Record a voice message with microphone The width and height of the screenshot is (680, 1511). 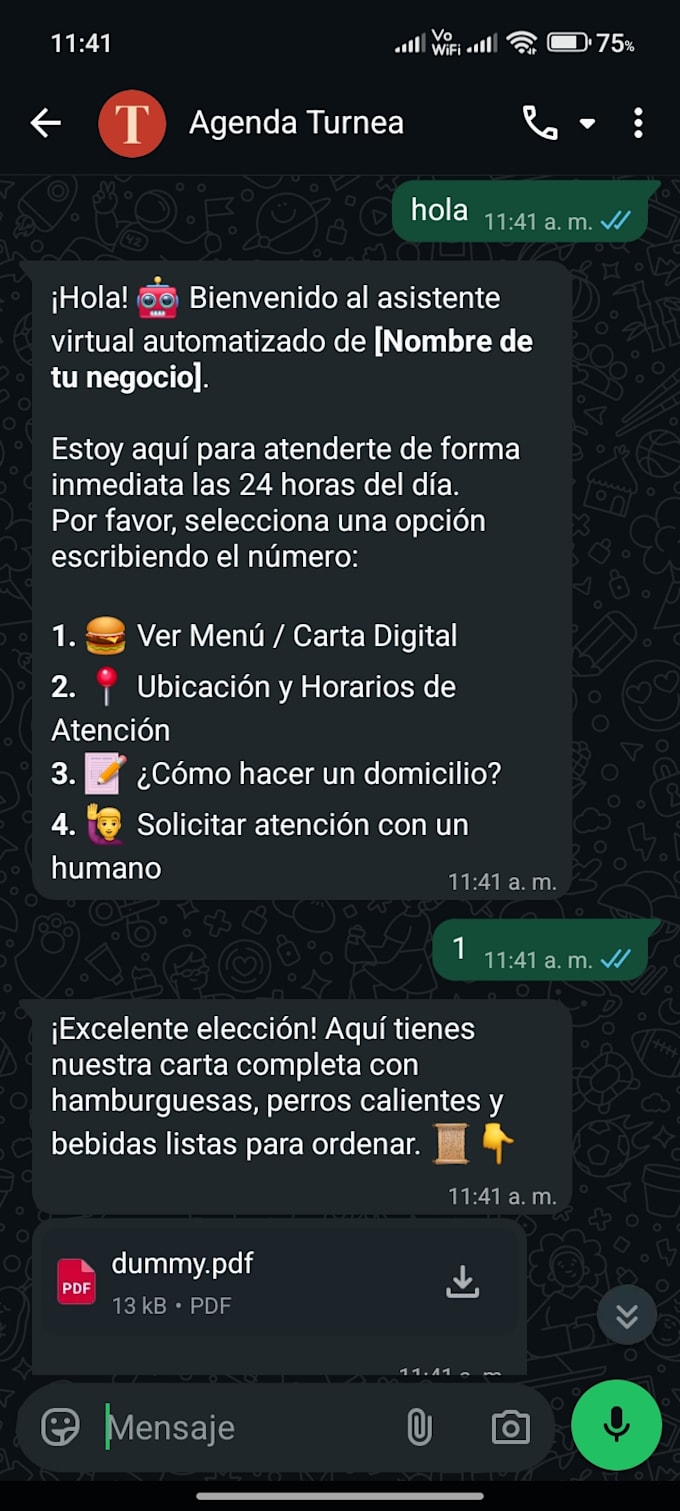click(616, 1425)
